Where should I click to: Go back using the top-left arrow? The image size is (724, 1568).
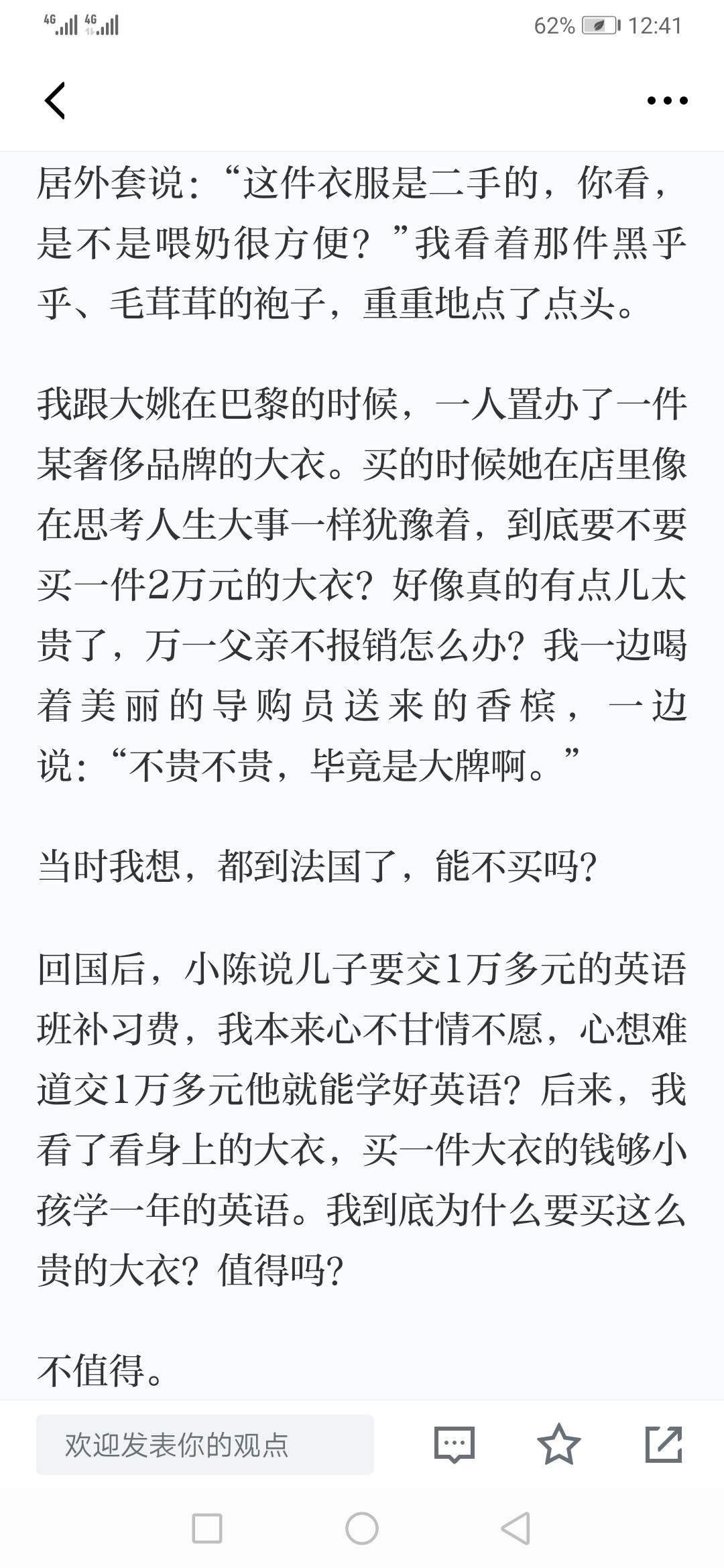pos(55,101)
